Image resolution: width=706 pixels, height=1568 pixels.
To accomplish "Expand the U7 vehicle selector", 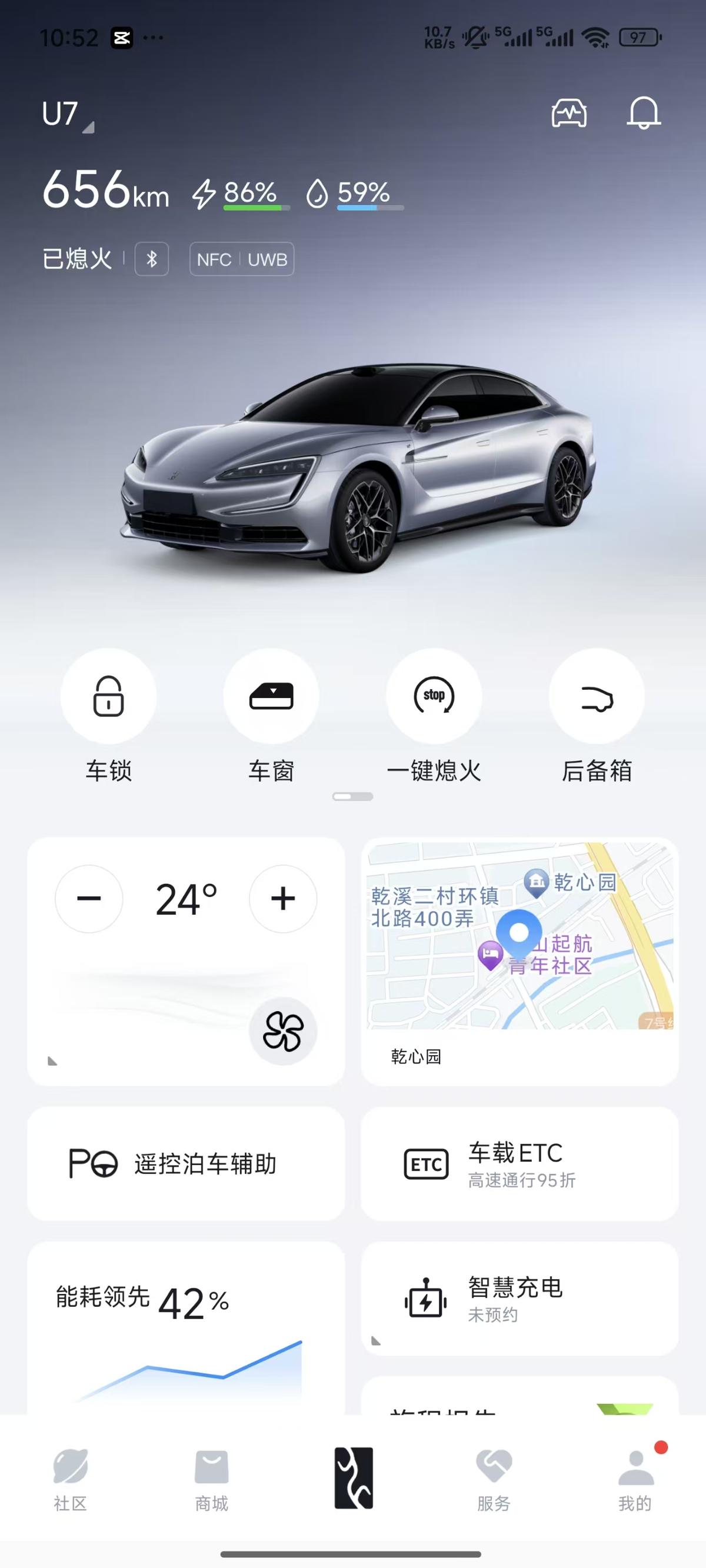I will pos(67,115).
